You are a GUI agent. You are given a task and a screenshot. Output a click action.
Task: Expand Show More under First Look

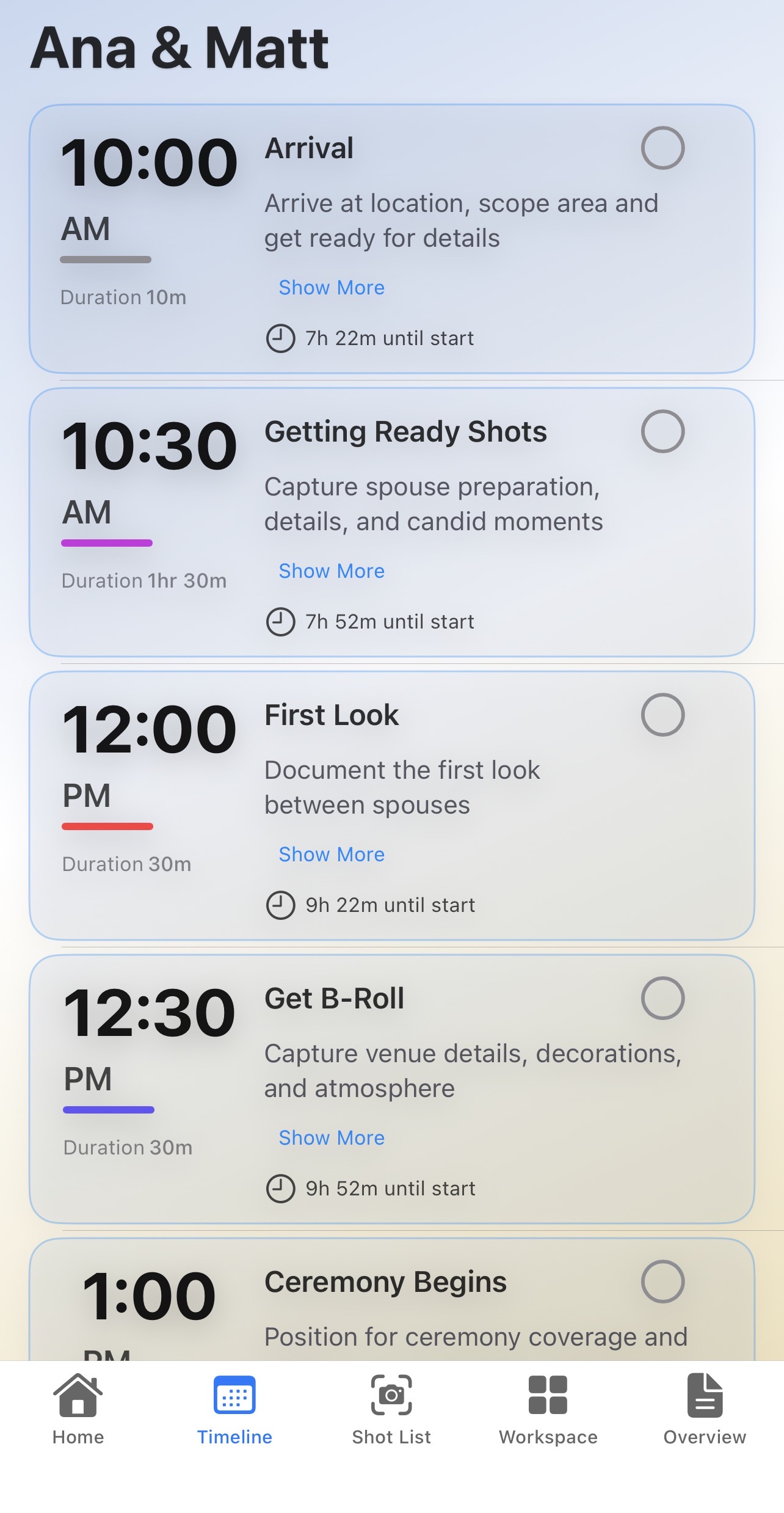[331, 854]
